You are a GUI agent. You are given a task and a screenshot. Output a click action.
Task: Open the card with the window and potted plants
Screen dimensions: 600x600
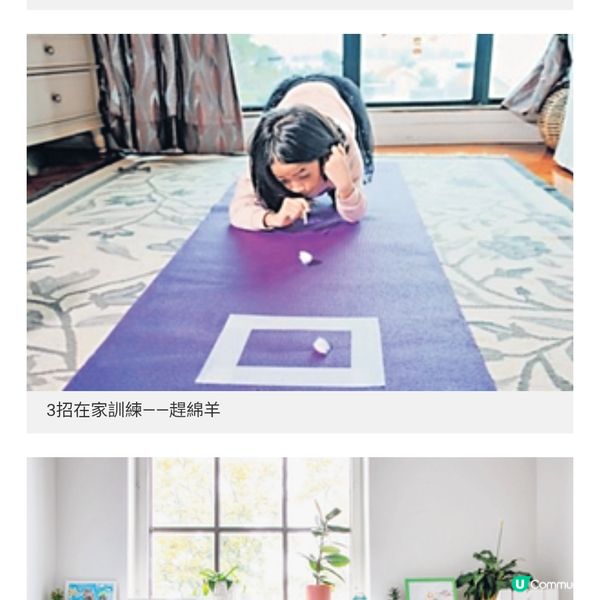pos(300,530)
